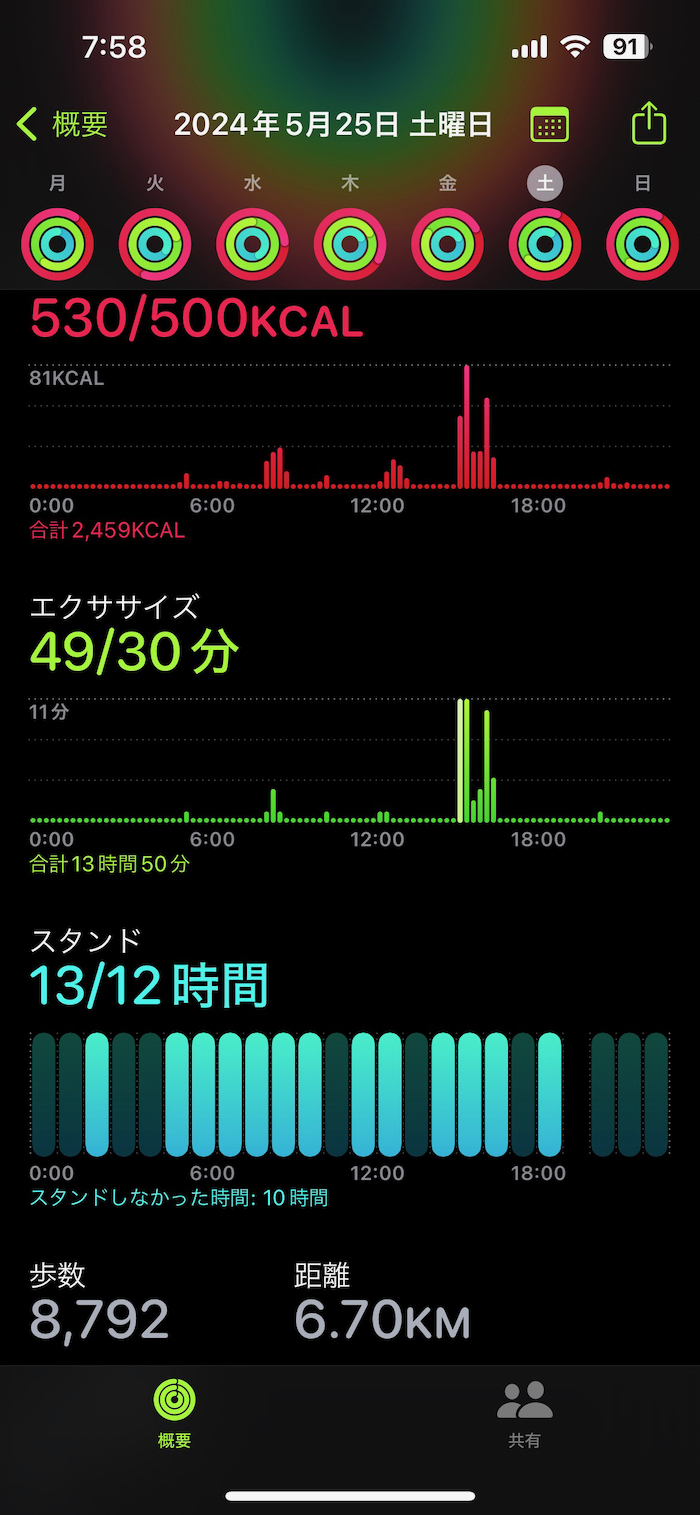
Task: Switch to the 共有 tab
Action: (x=525, y=1414)
